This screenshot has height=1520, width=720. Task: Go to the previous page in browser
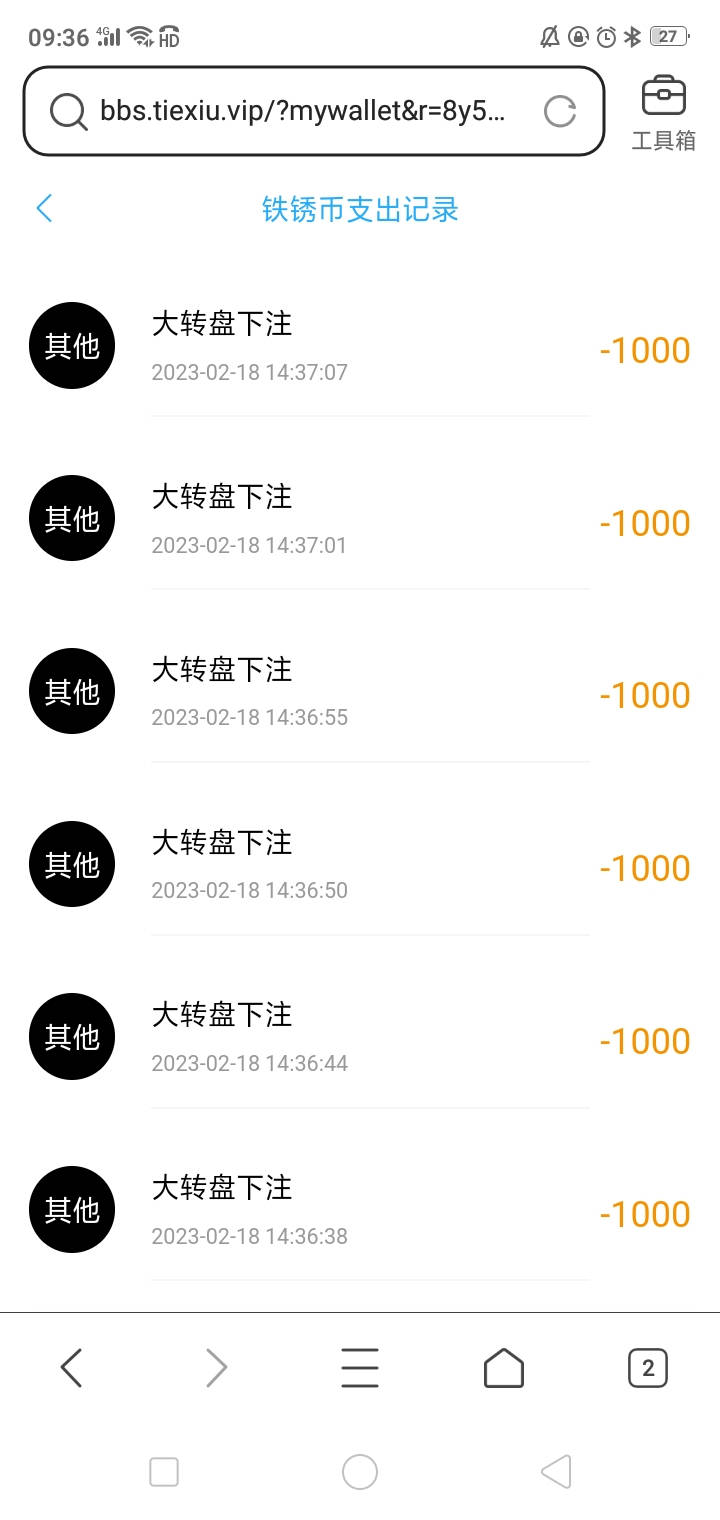click(71, 1367)
